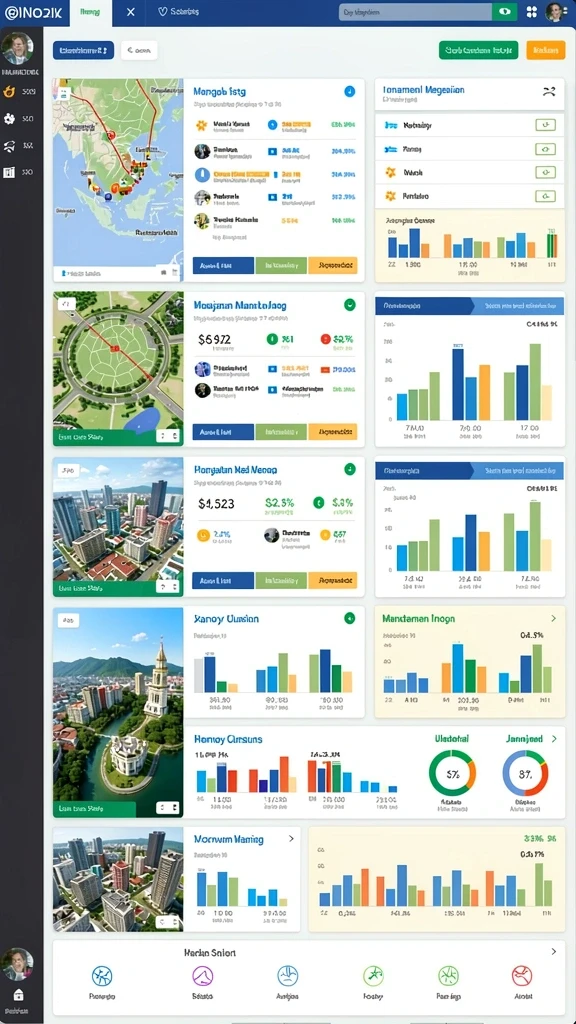Tap the green button at the top right

coord(478,50)
